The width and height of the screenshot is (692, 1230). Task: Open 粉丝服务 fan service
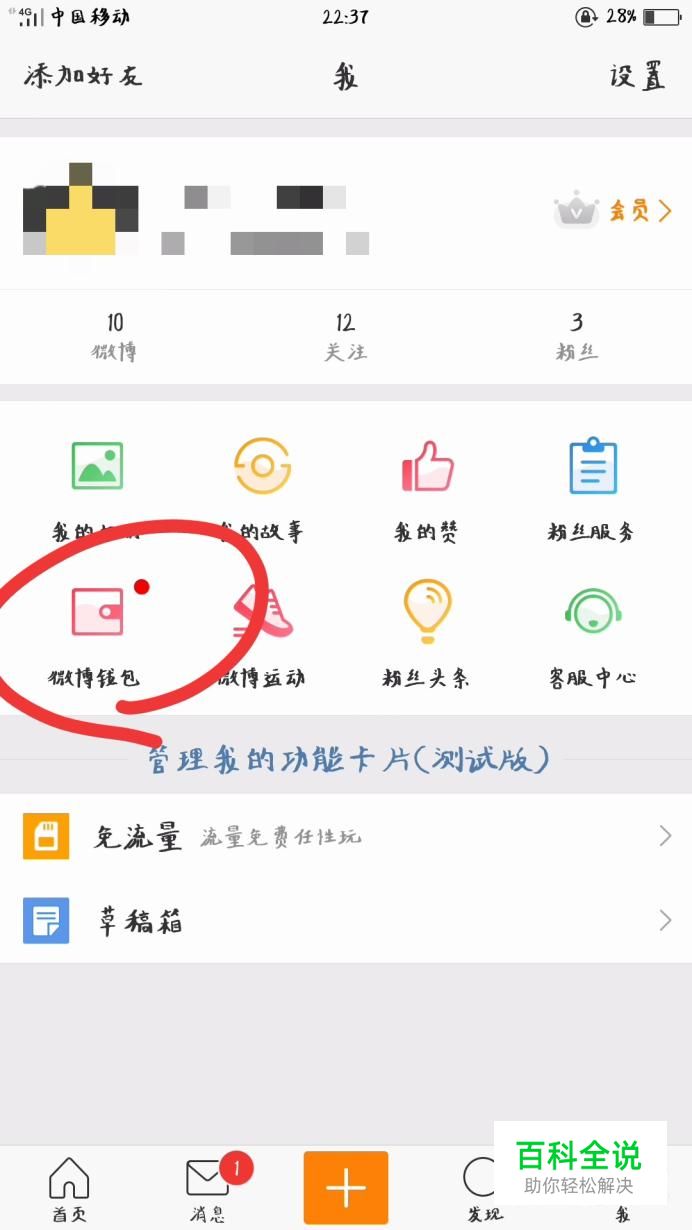592,486
